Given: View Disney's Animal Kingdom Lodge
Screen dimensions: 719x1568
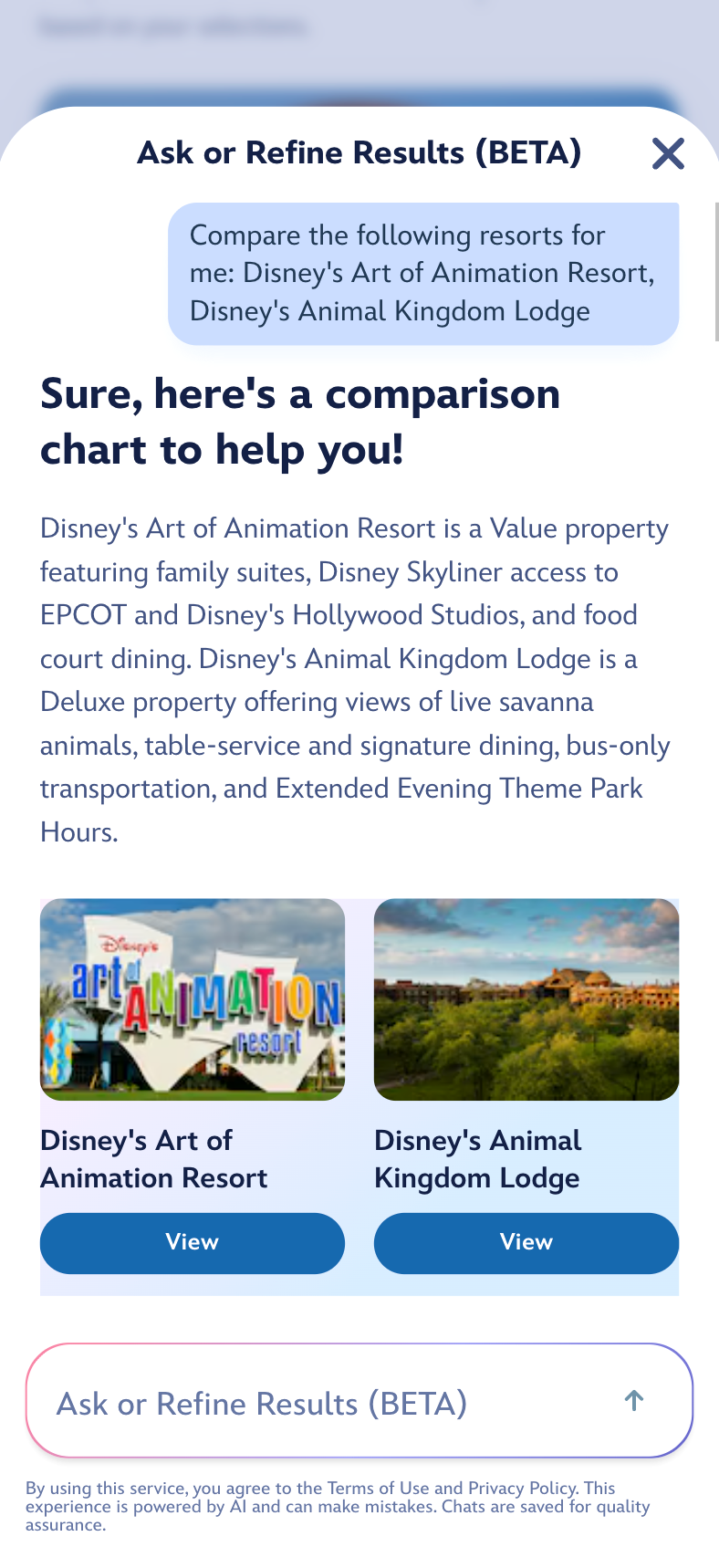Looking at the screenshot, I should tap(526, 1242).
